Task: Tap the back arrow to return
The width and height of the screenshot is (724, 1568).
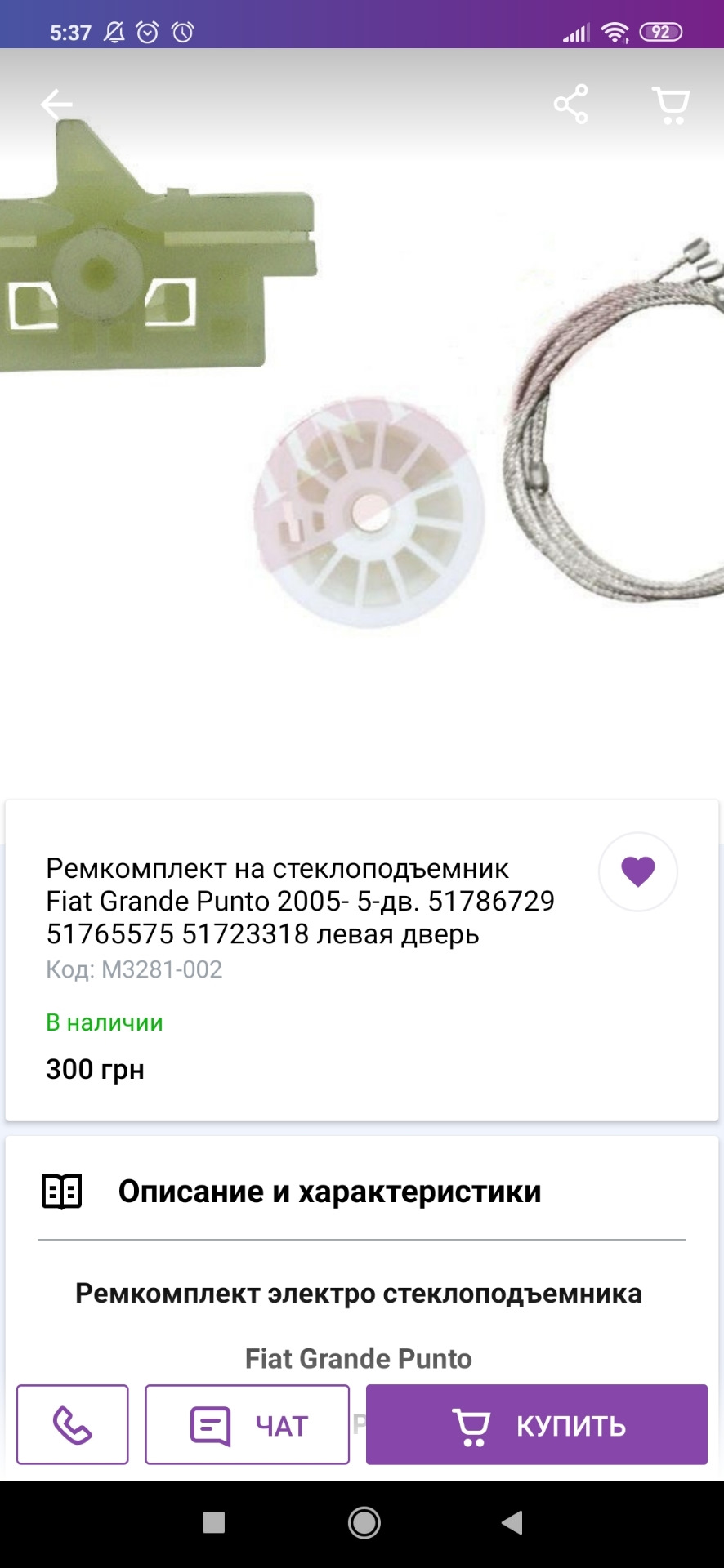Action: coord(56,104)
